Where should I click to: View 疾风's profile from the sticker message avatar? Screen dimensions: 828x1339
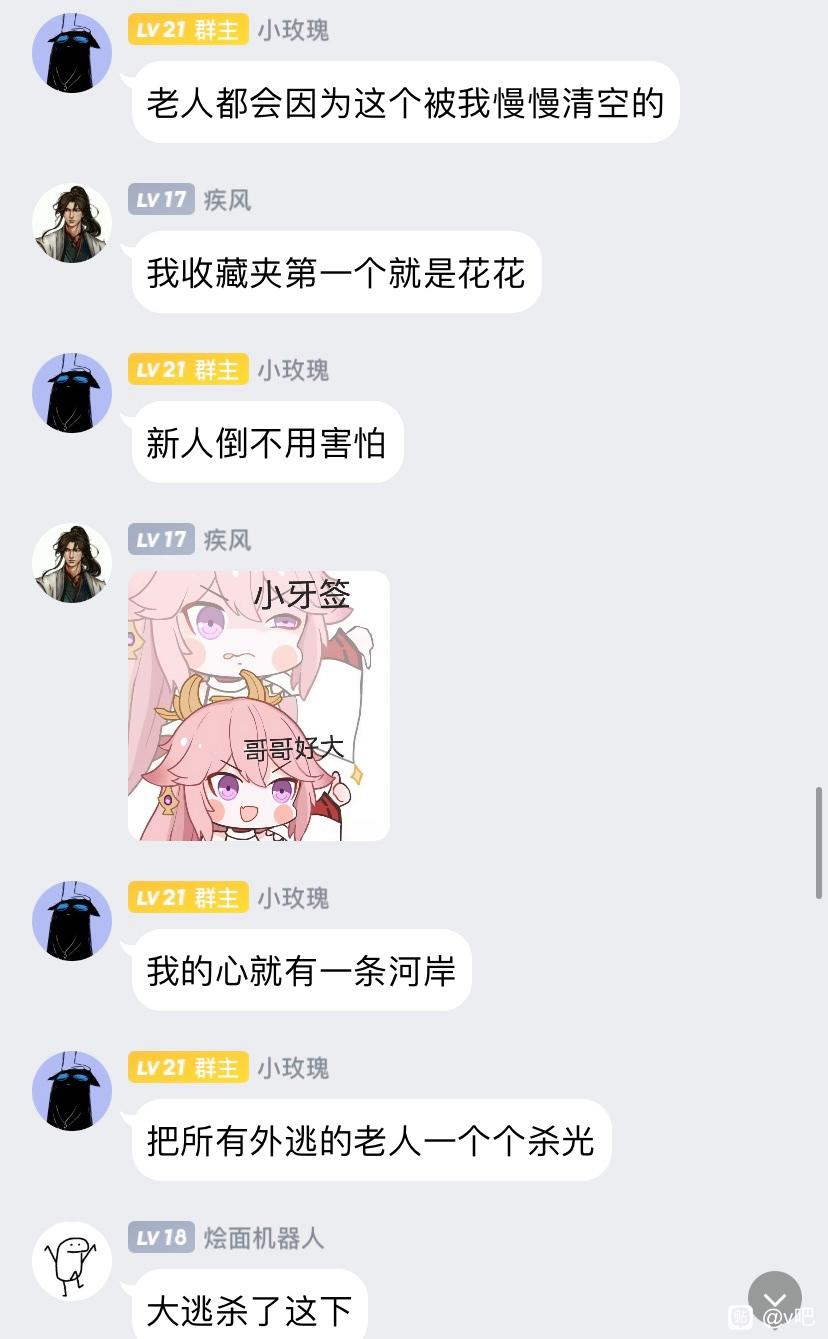click(72, 563)
